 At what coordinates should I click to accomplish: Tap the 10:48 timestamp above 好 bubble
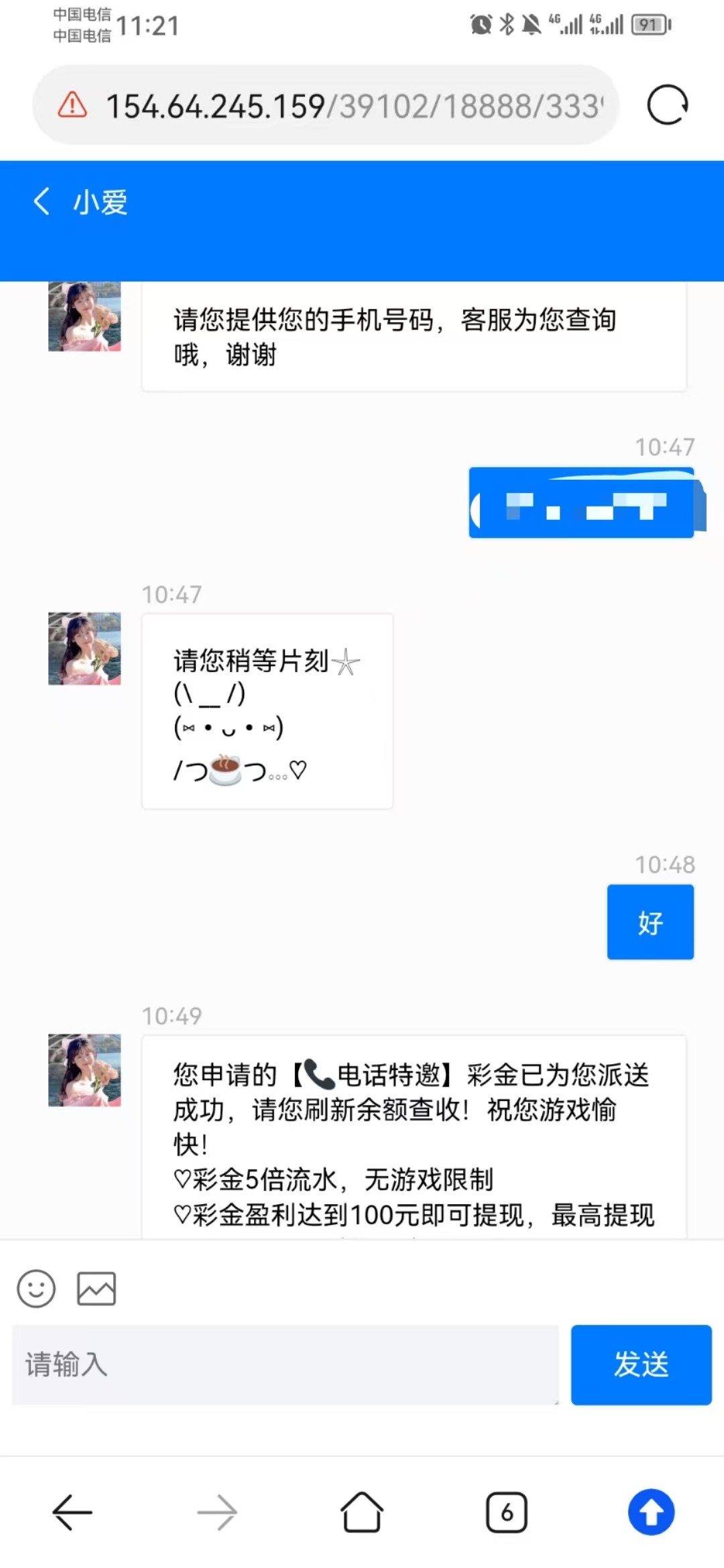coord(665,864)
